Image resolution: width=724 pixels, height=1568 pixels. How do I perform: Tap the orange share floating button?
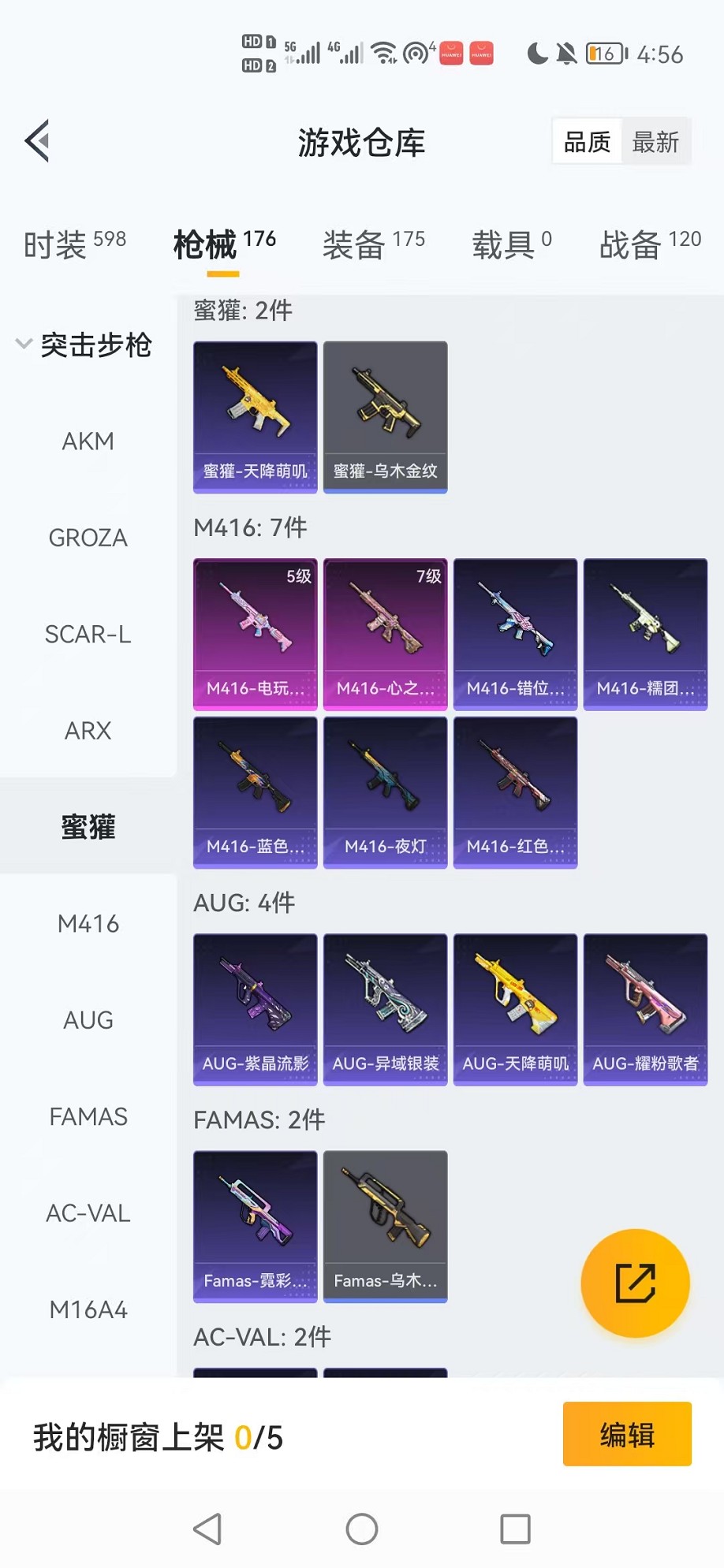(x=635, y=1283)
